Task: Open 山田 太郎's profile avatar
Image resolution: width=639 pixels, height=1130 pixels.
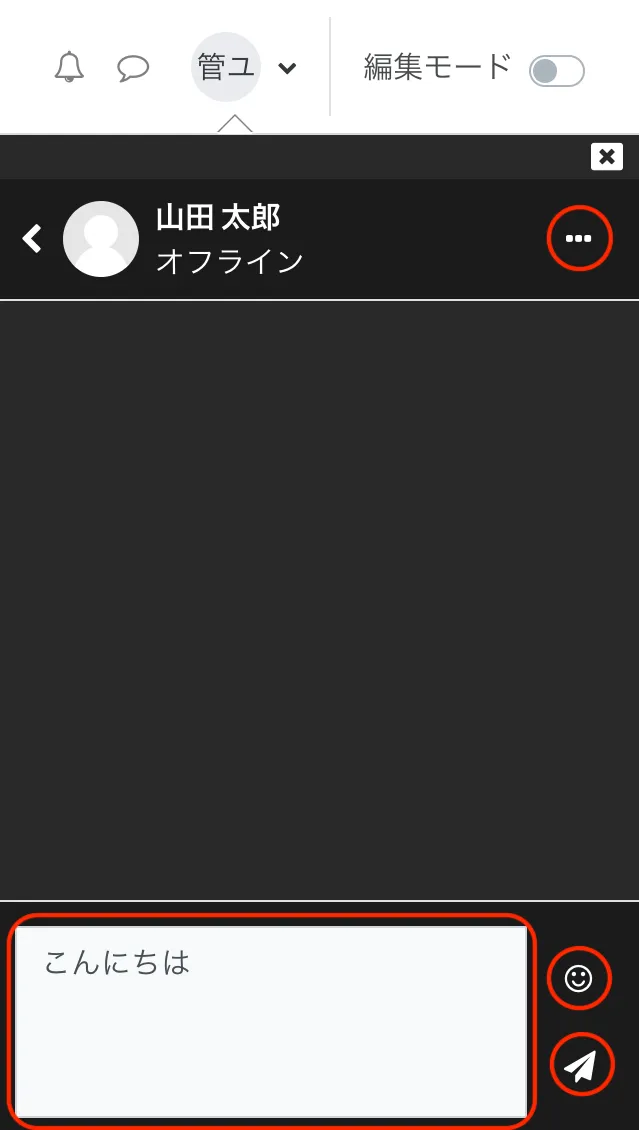Action: point(101,239)
